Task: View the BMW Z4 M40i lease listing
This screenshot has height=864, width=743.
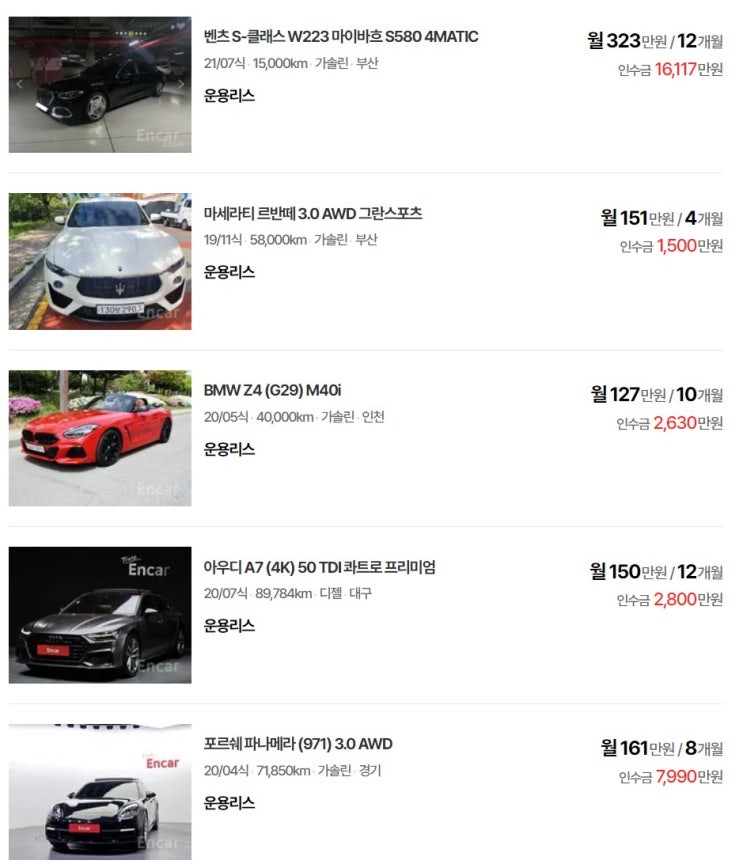Action: pyautogui.click(x=272, y=390)
